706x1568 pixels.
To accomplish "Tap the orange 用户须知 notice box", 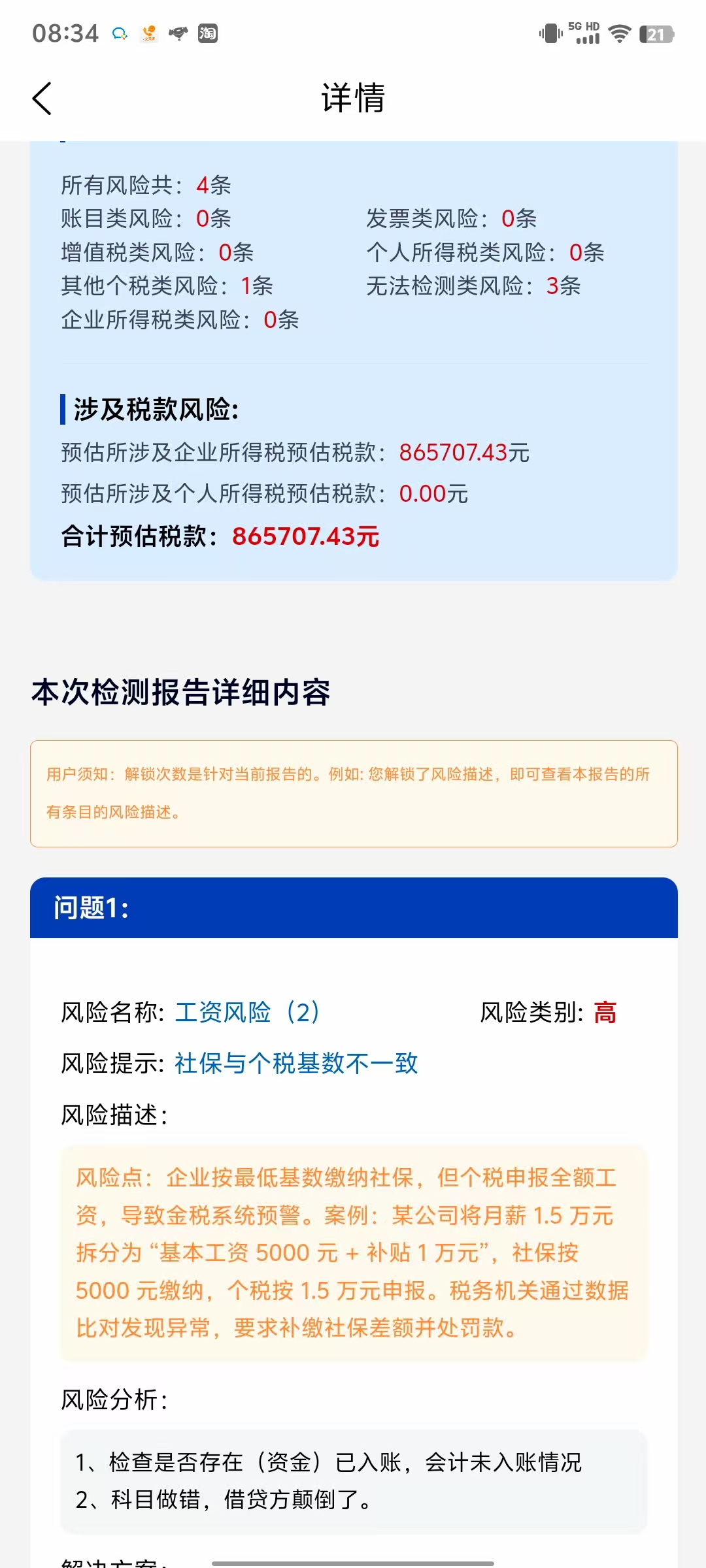I will (353, 792).
